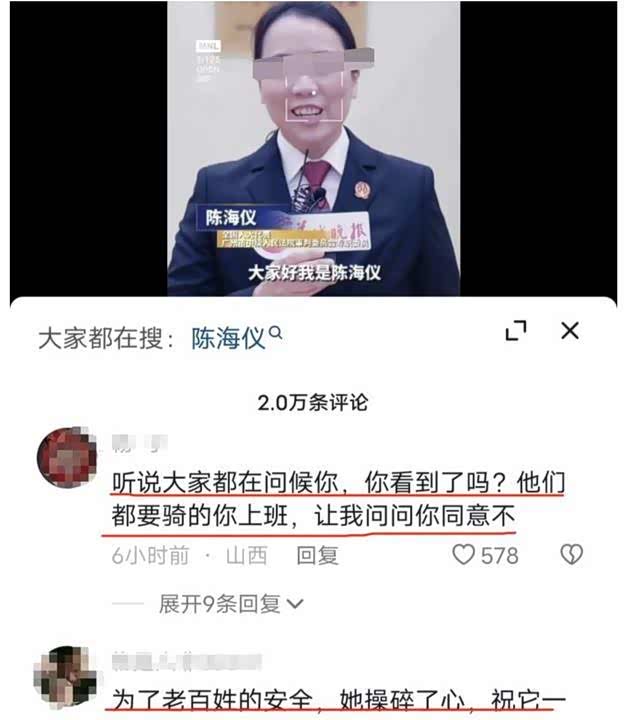Tap the video above the comments

(x=314, y=150)
